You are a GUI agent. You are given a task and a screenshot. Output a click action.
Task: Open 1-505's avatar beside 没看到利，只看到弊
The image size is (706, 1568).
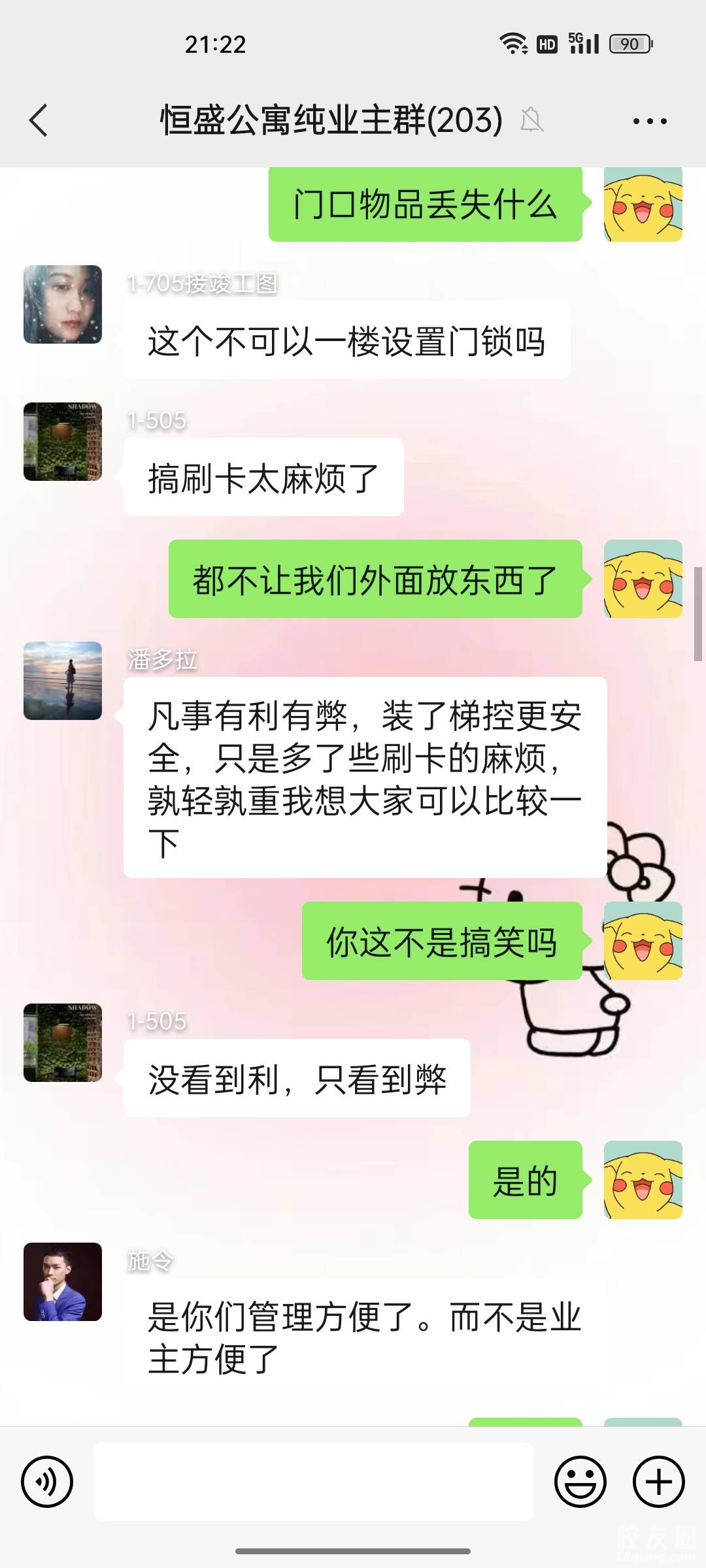point(63,1043)
